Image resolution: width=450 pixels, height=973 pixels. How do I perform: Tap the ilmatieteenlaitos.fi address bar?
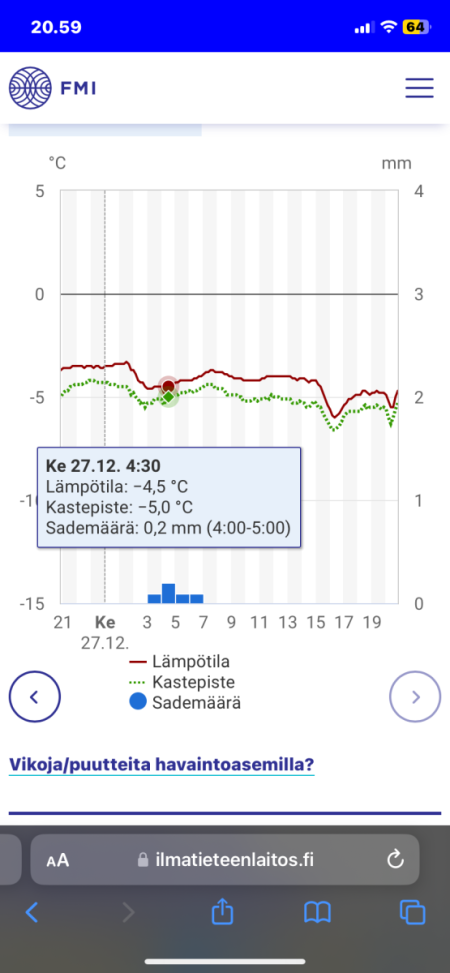click(225, 859)
